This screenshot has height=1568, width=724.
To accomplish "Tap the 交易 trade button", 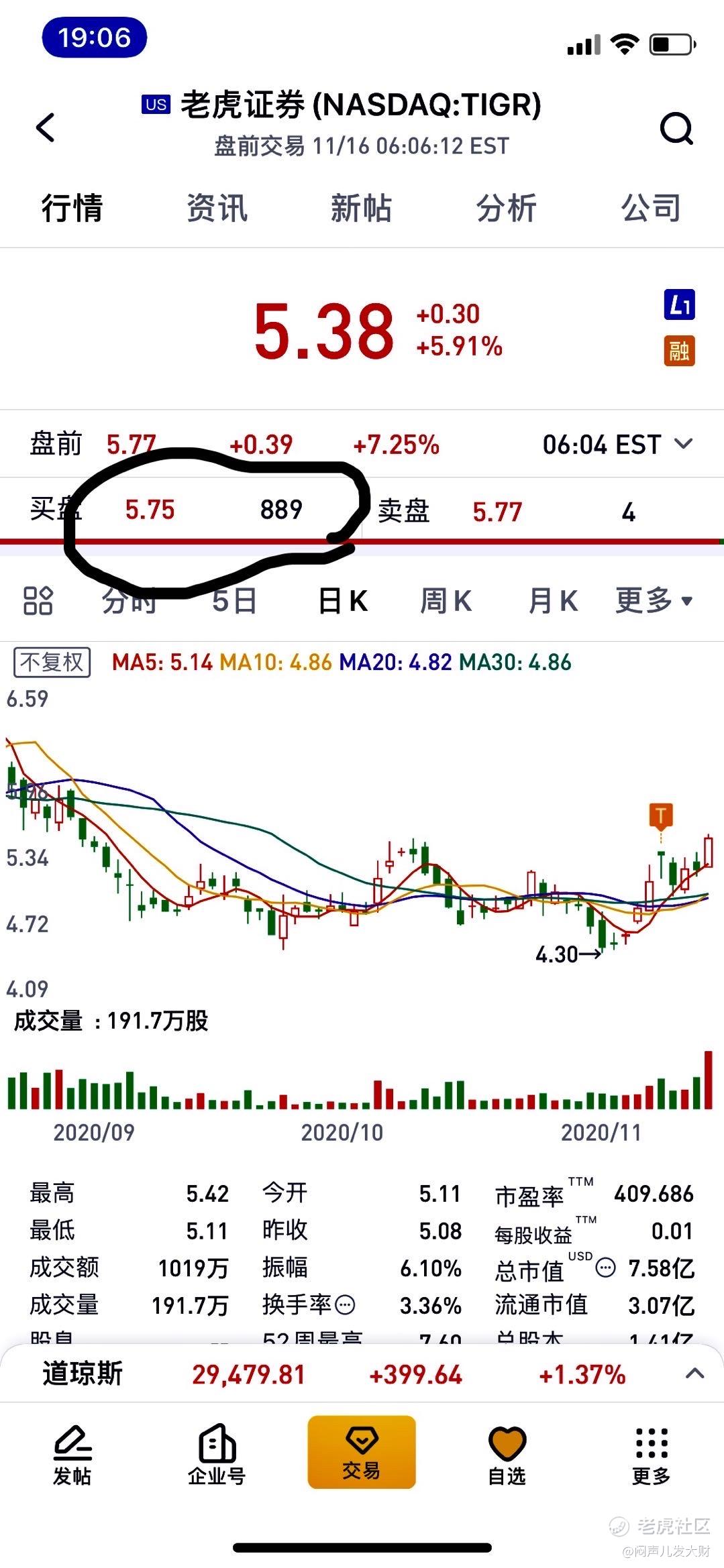I will (362, 1452).
